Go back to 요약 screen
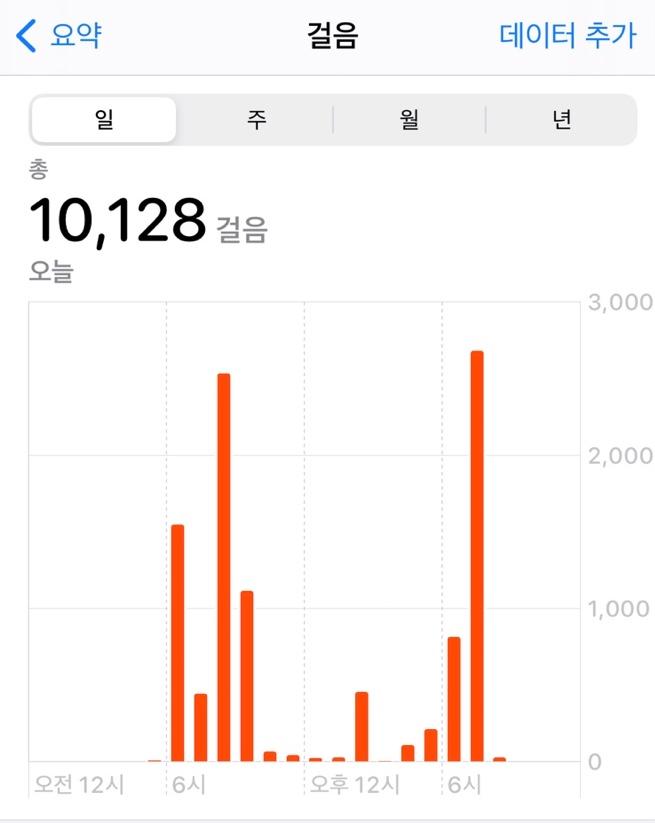 [x=60, y=35]
